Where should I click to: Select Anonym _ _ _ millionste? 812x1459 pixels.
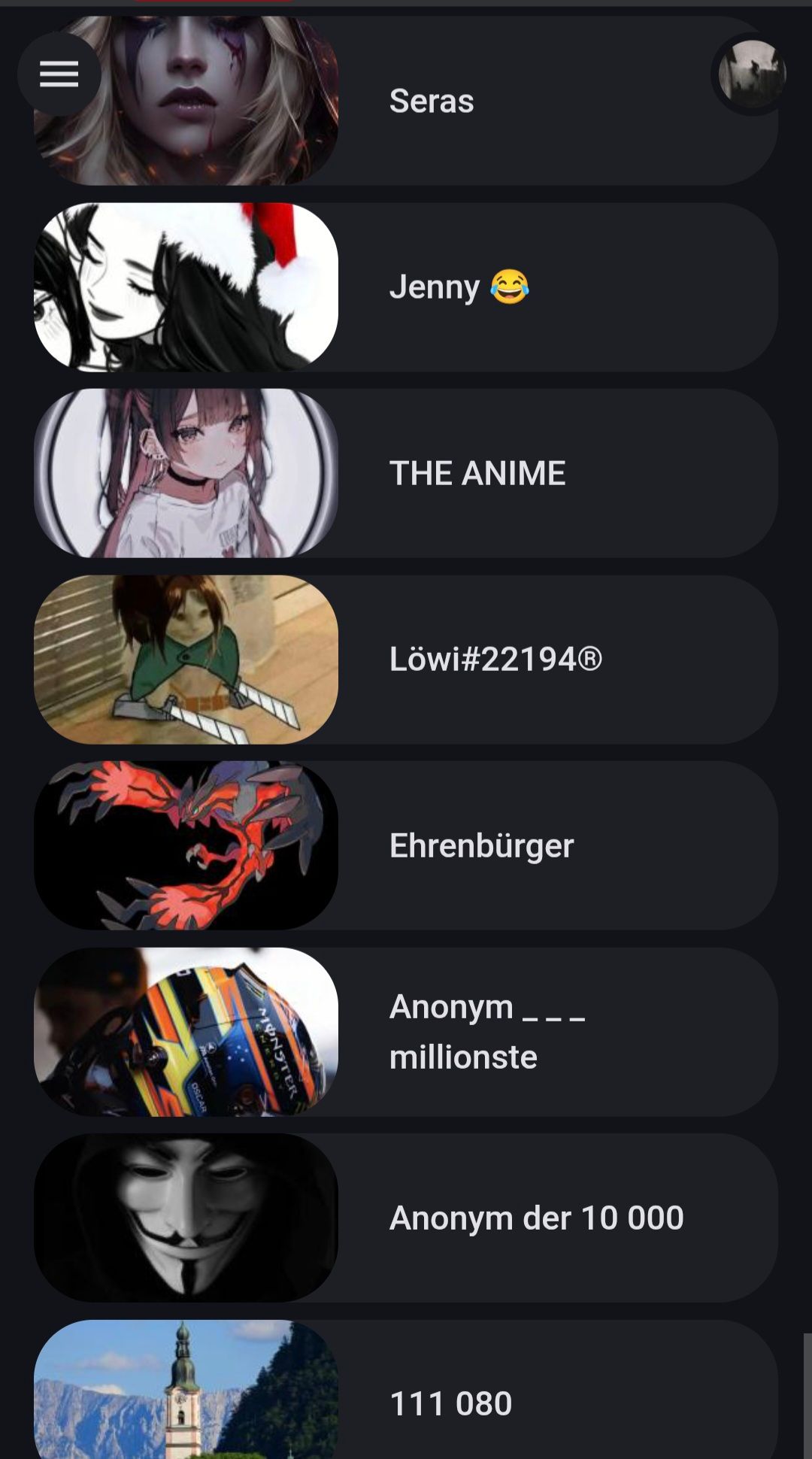(486, 1031)
